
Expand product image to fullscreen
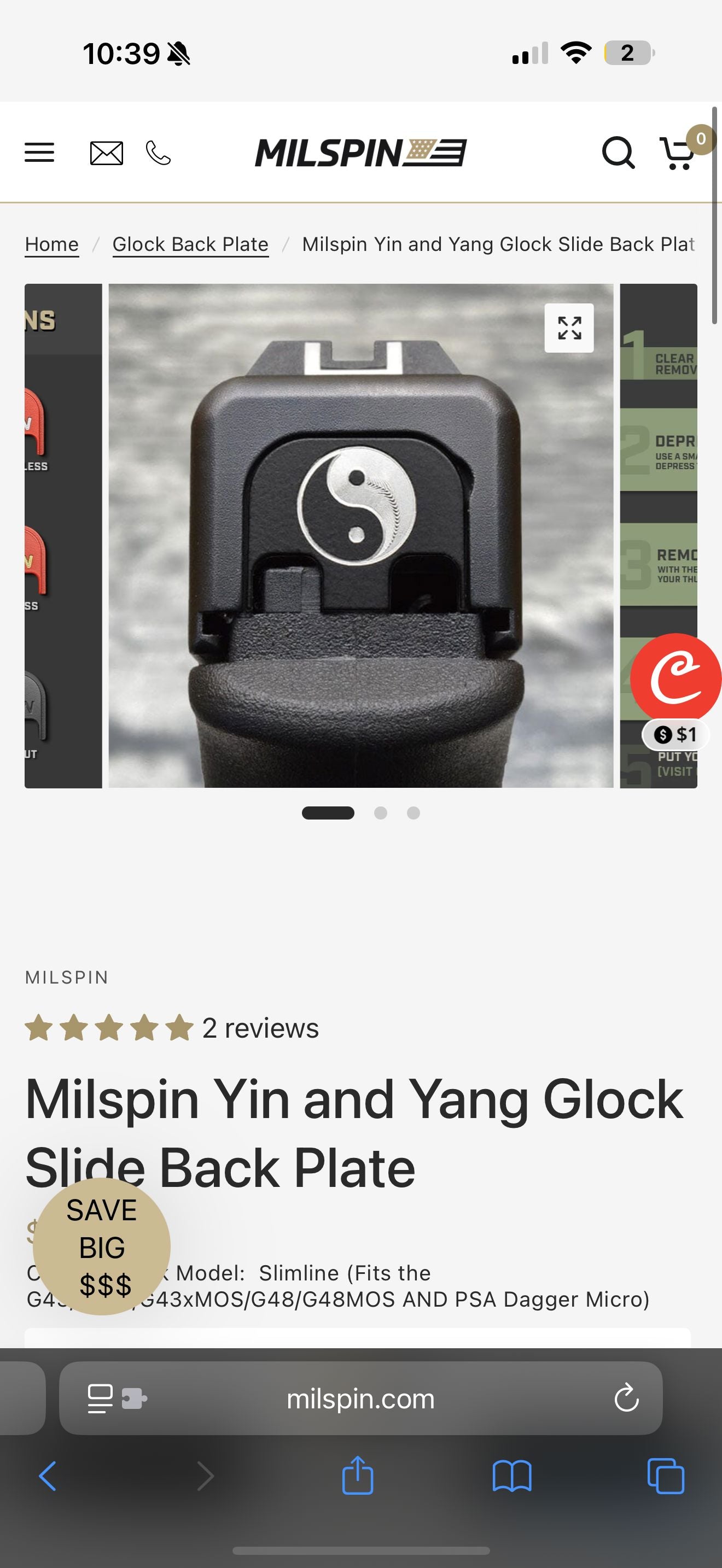point(569,328)
